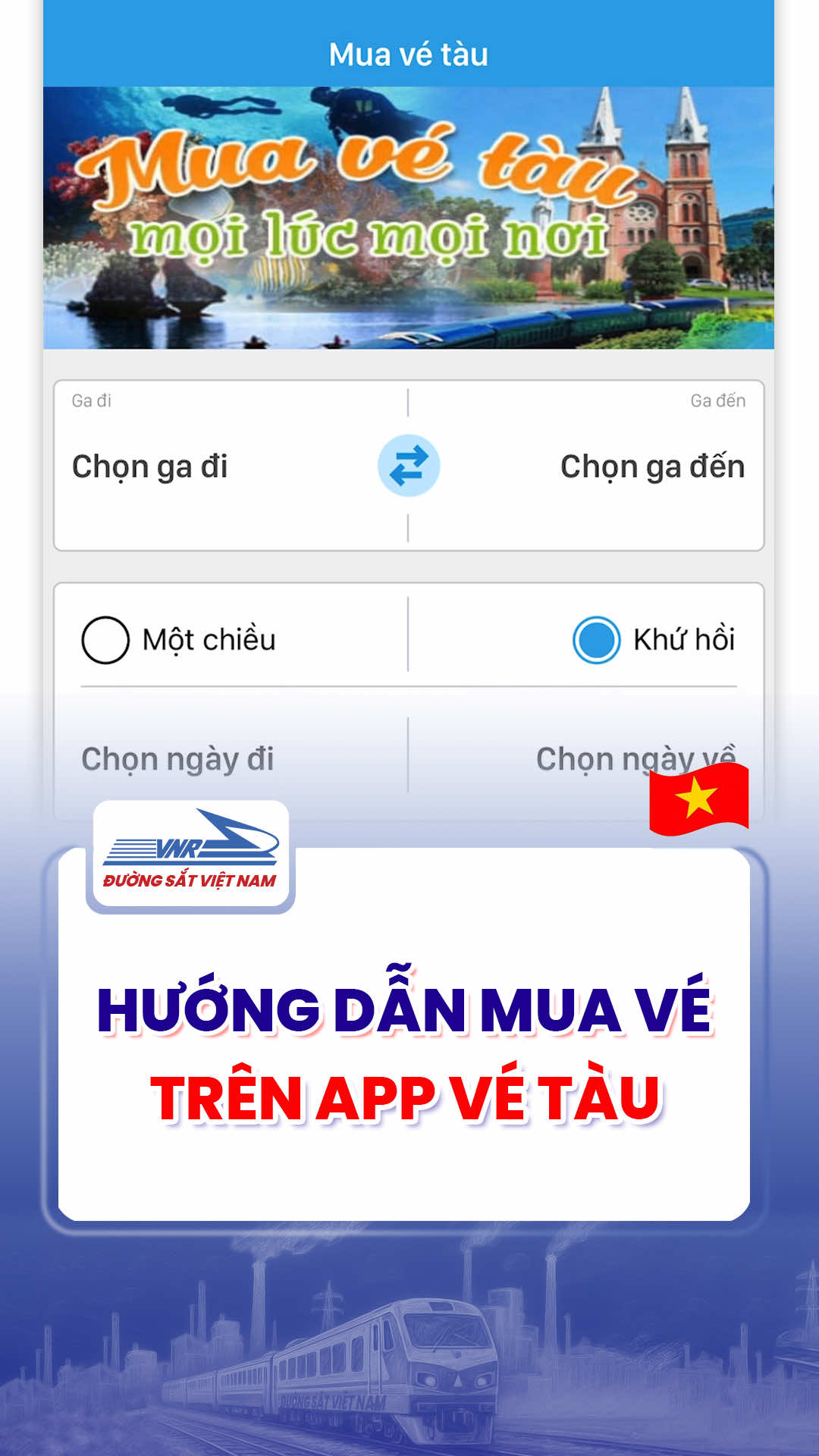Tap the HƯỚNG DẪN MUA VÉ text panel

coord(409,1054)
